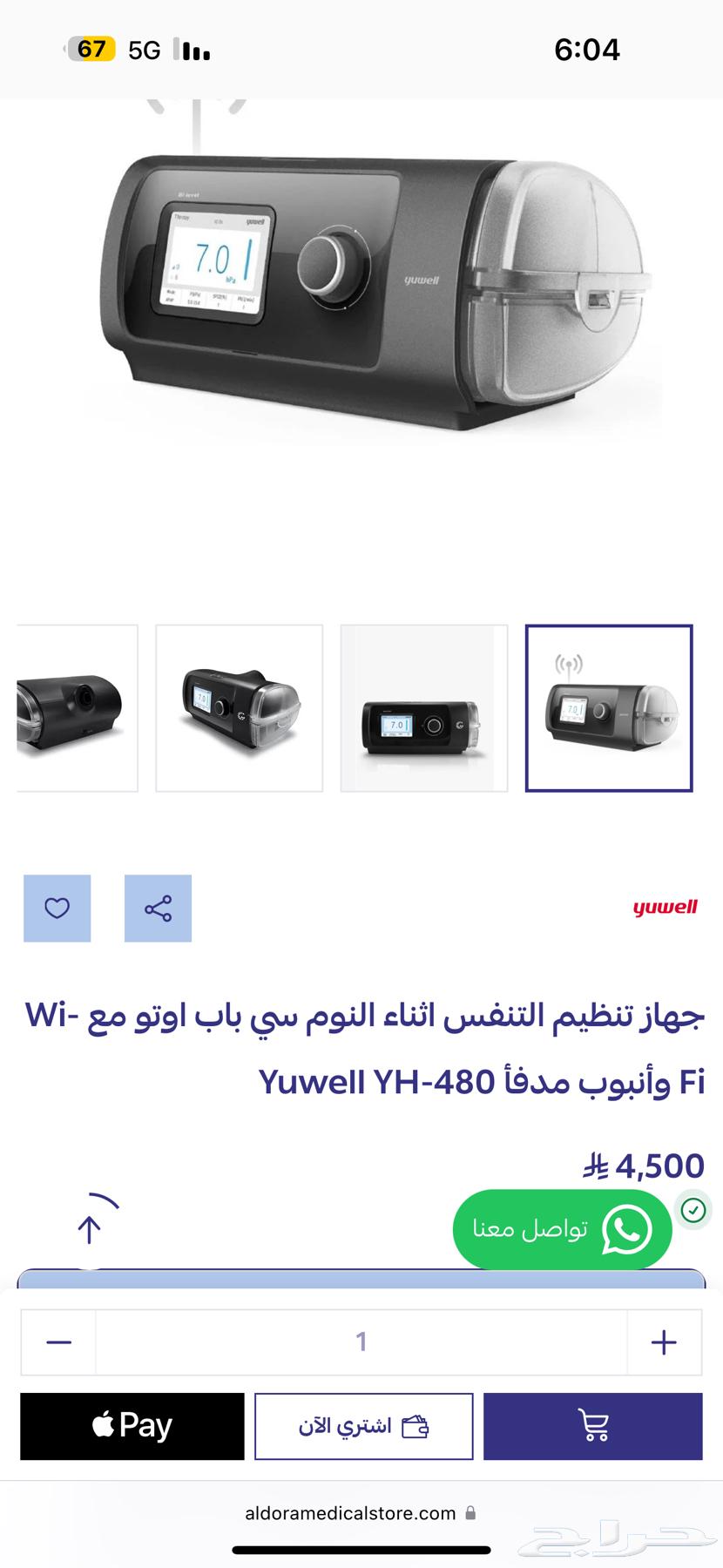Increase quantity with plus button
The height and width of the screenshot is (1568, 723).
tap(664, 1342)
